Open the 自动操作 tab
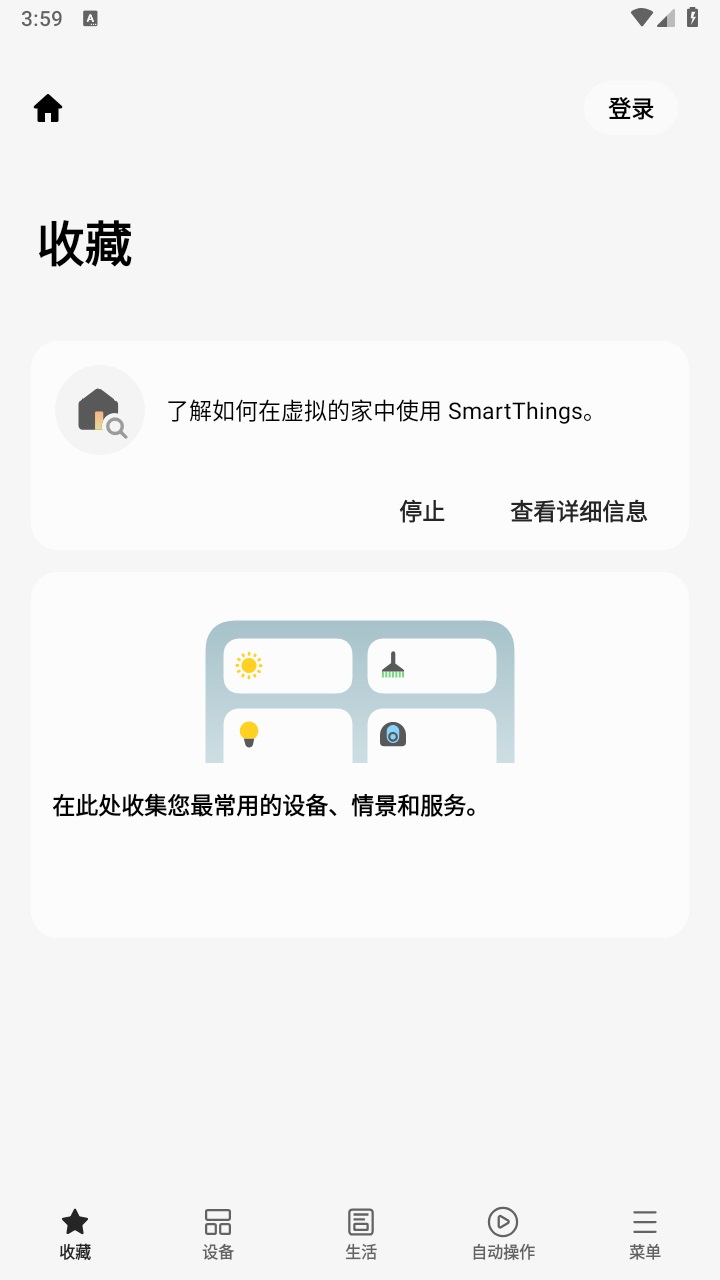 503,1233
